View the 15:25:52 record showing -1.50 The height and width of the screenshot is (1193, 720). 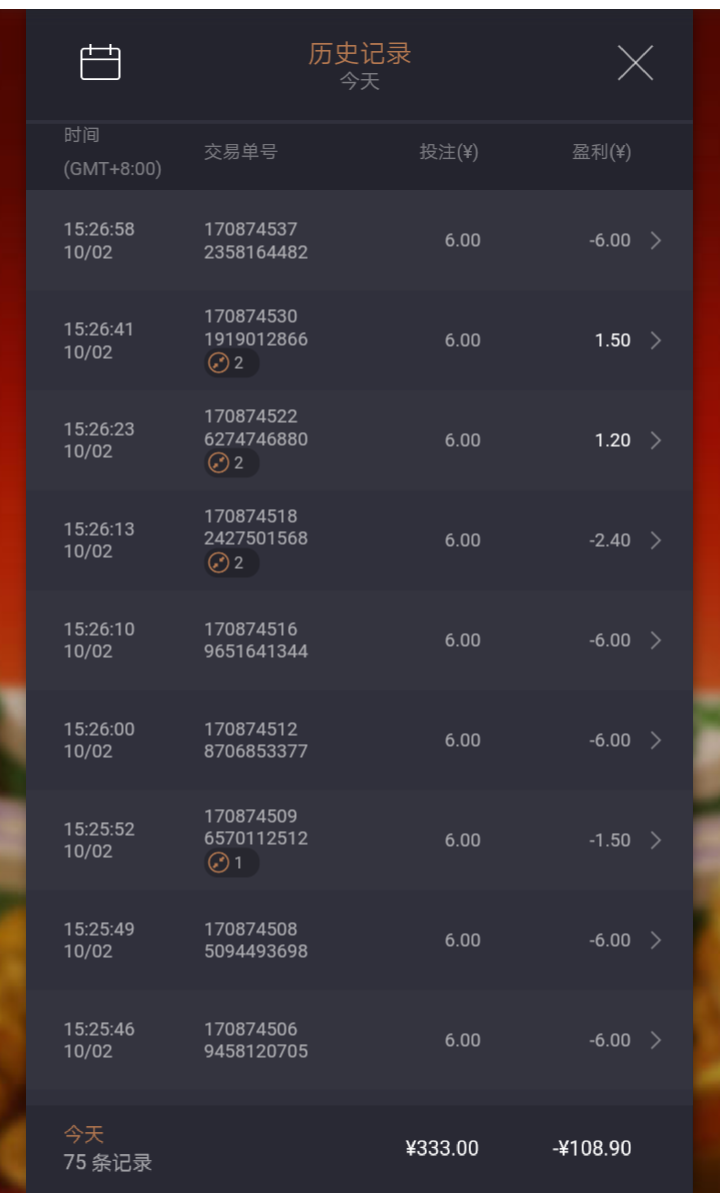point(360,840)
